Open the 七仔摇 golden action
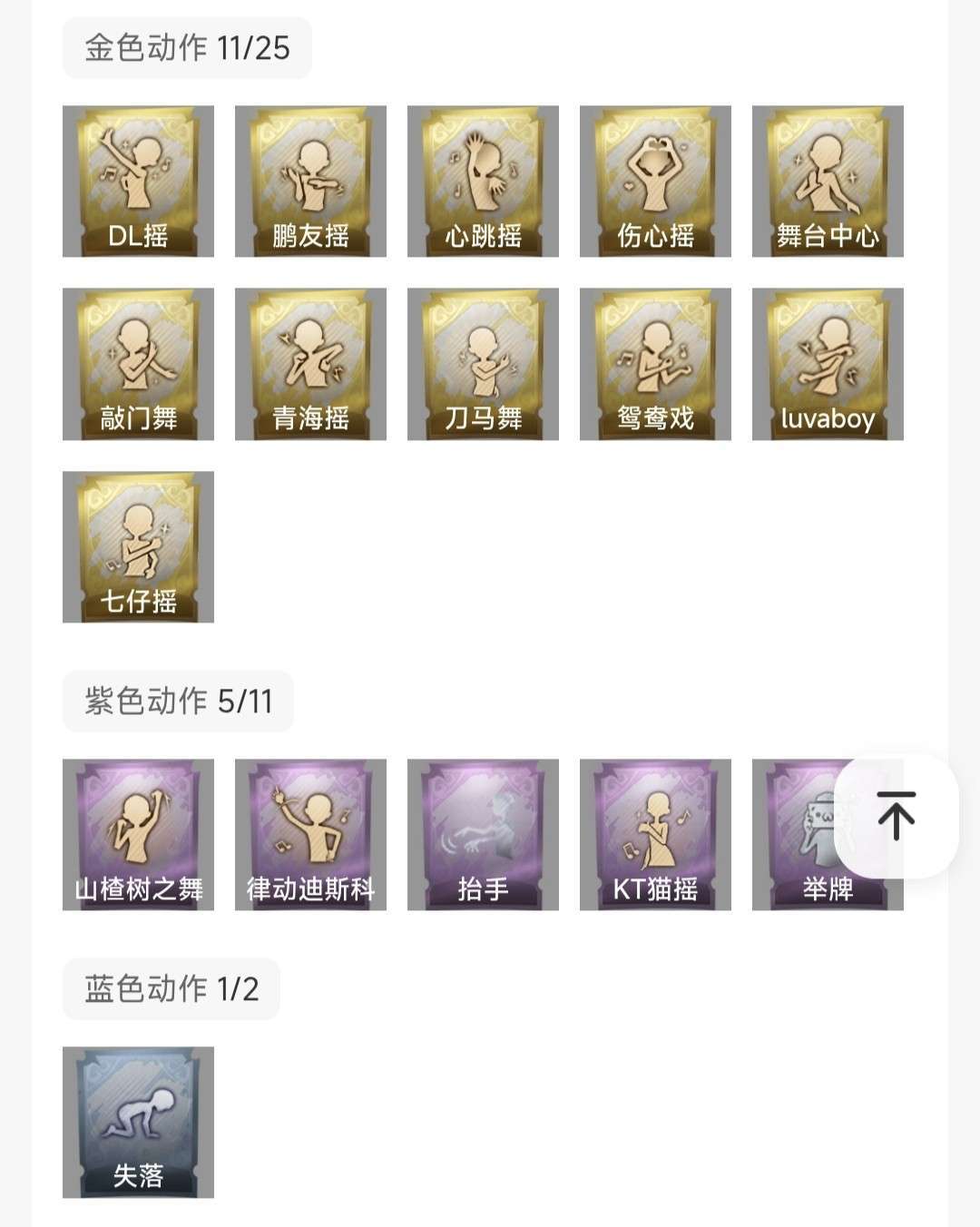Screen dimensions: 980x1227 point(136,545)
